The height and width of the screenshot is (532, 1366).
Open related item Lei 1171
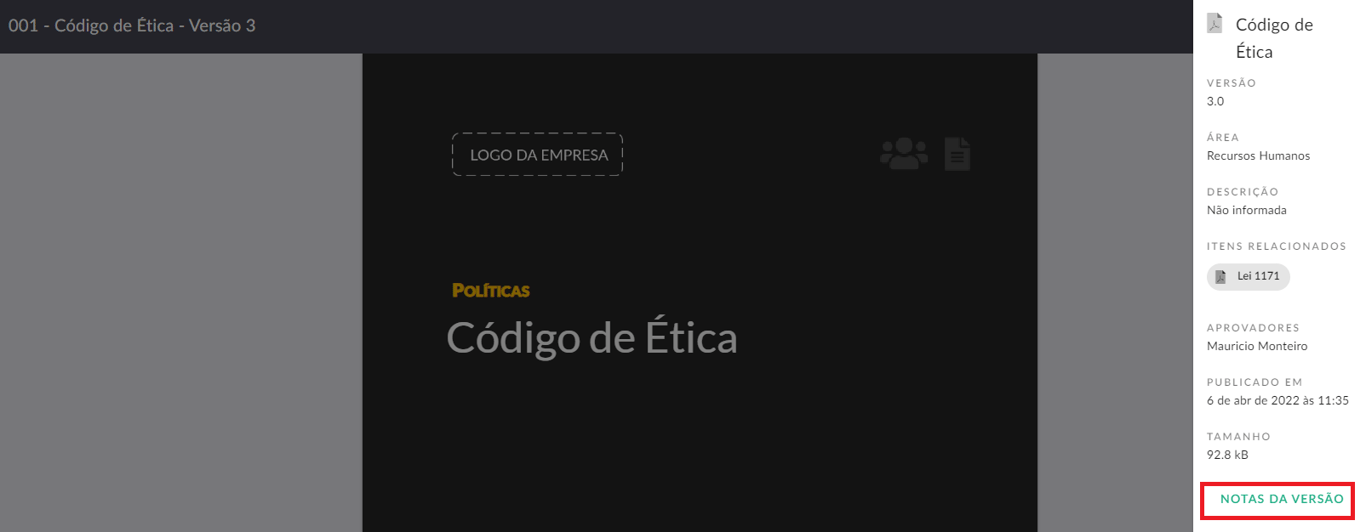(x=1248, y=277)
